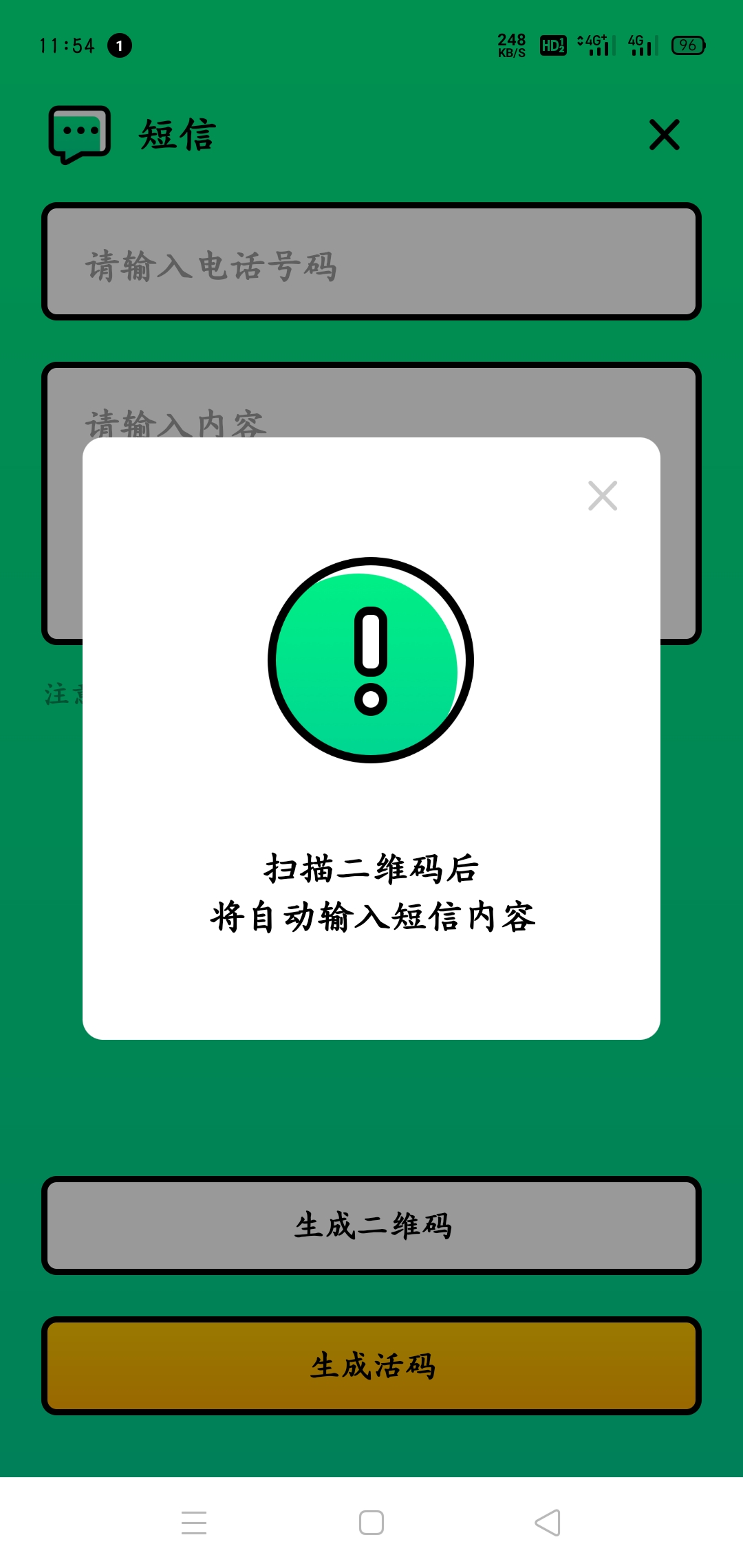Tap the 生成活码 button
The height and width of the screenshot is (1568, 743).
371,1366
